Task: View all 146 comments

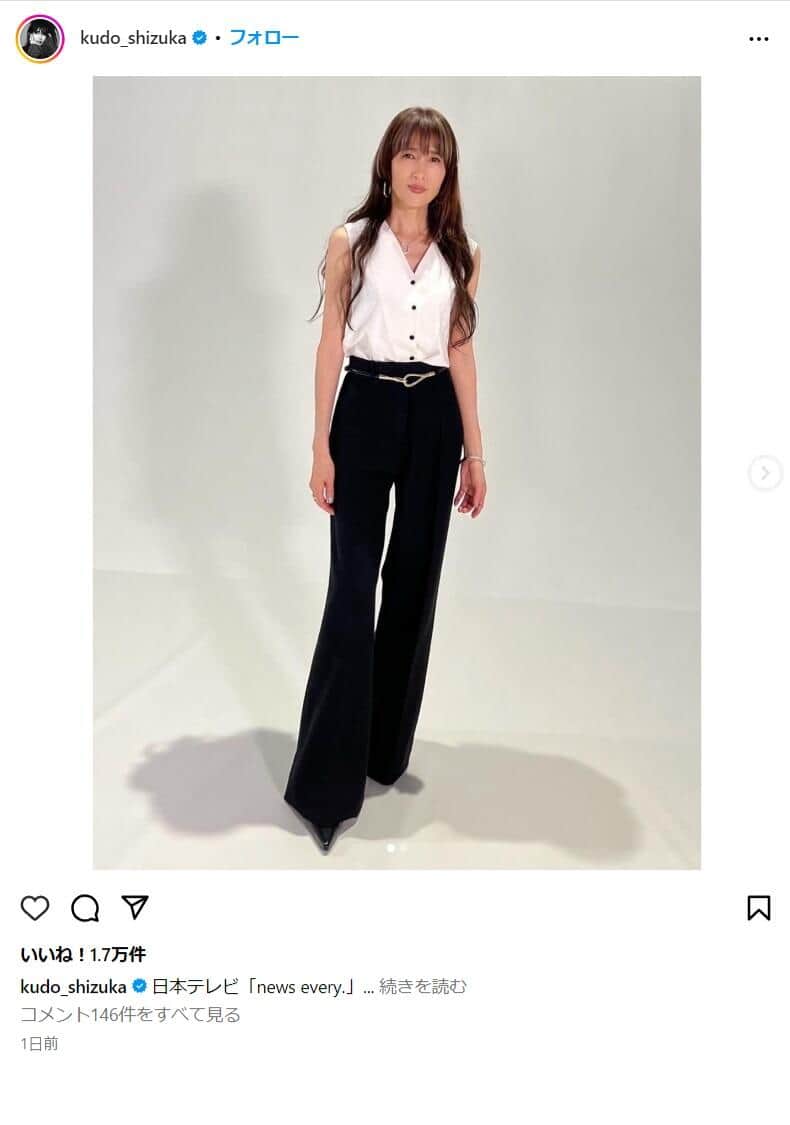Action: [x=130, y=1015]
